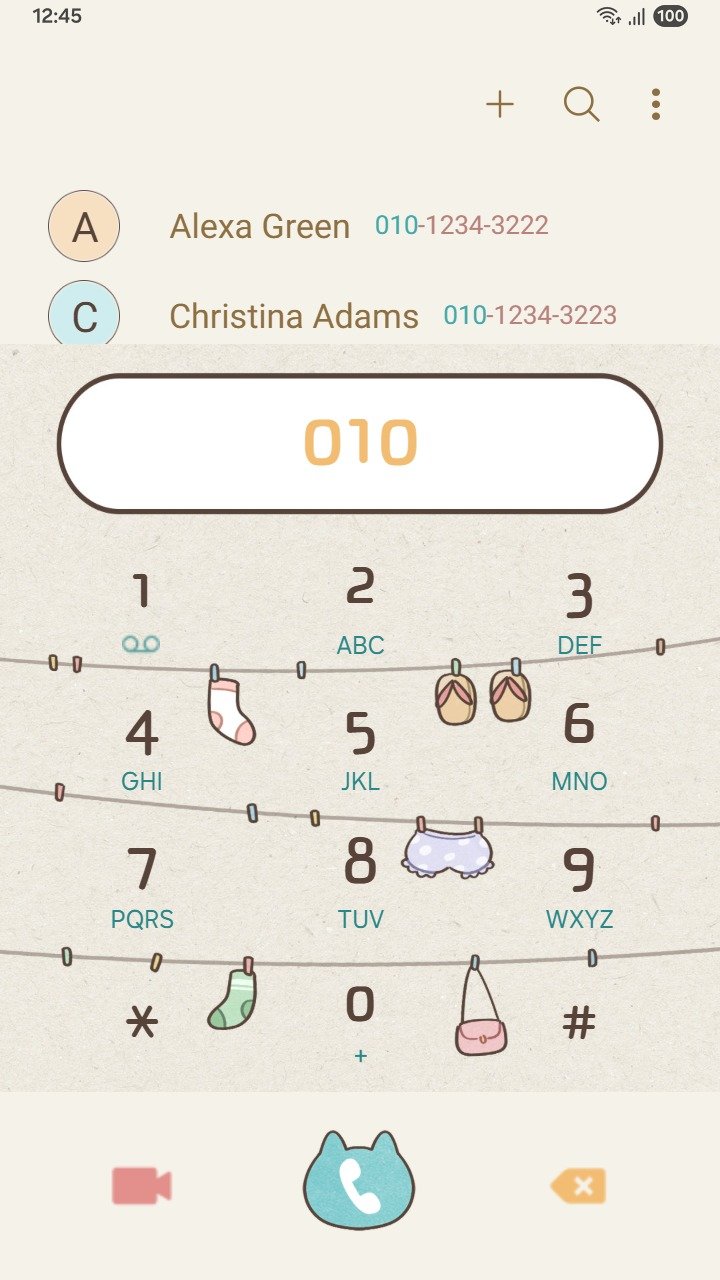Select contact Christina Adams
Screen dimensions: 720x1280
pyautogui.click(x=294, y=316)
